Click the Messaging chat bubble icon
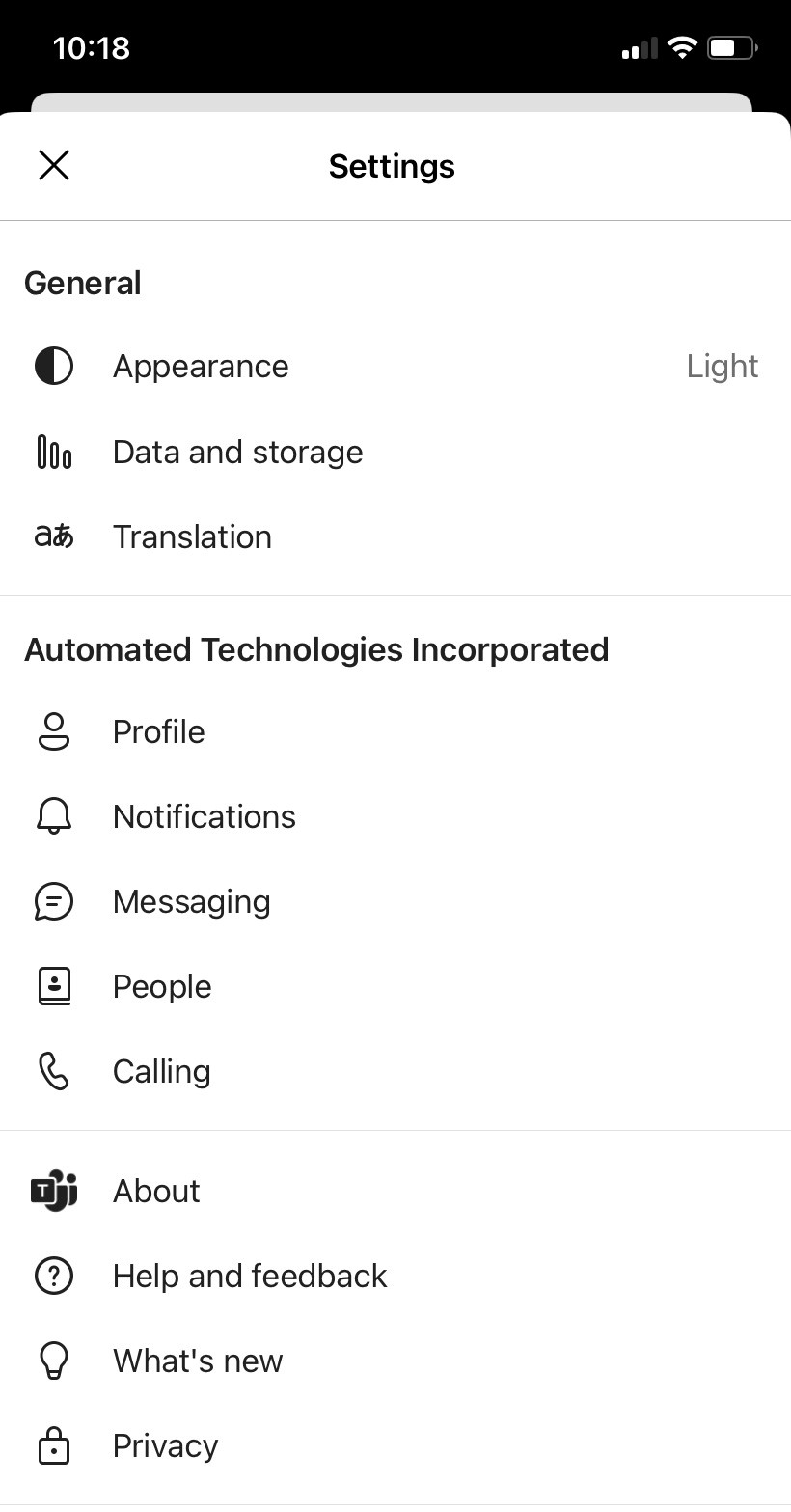Viewport: 791px width, 1512px height. 54,900
